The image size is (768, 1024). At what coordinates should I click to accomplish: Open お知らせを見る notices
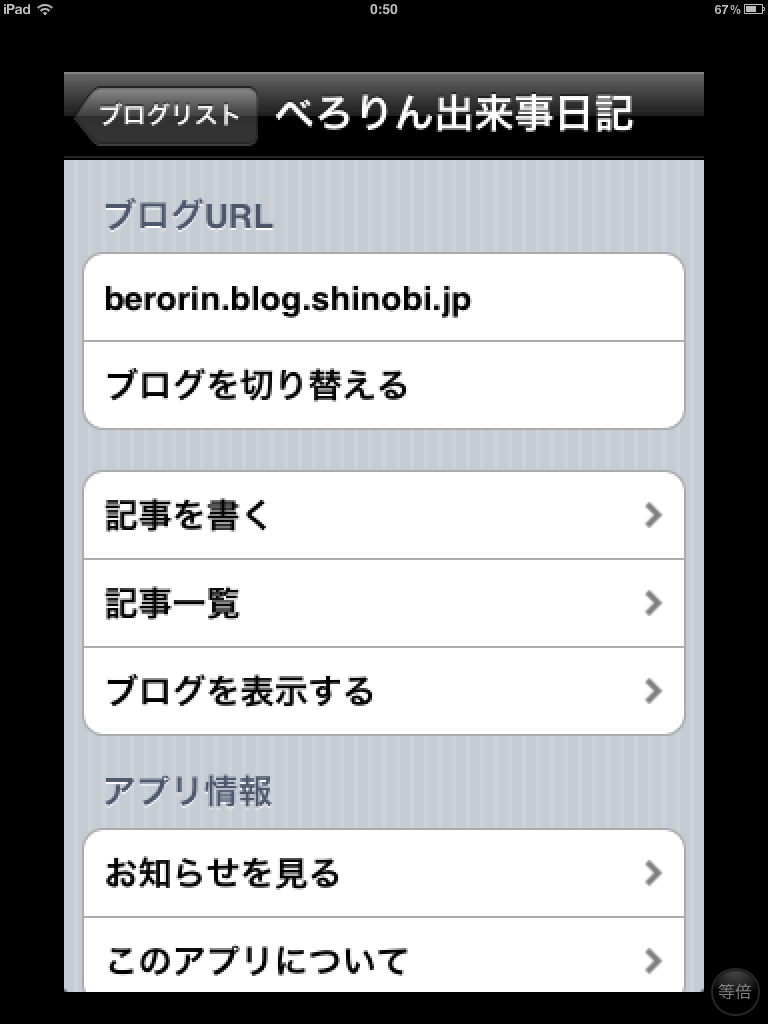(x=384, y=873)
